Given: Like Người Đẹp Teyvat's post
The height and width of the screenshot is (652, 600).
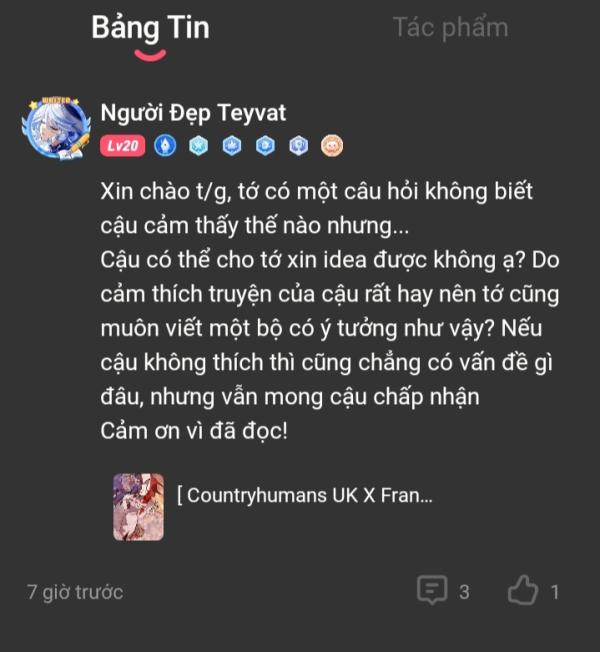Looking at the screenshot, I should [523, 591].
